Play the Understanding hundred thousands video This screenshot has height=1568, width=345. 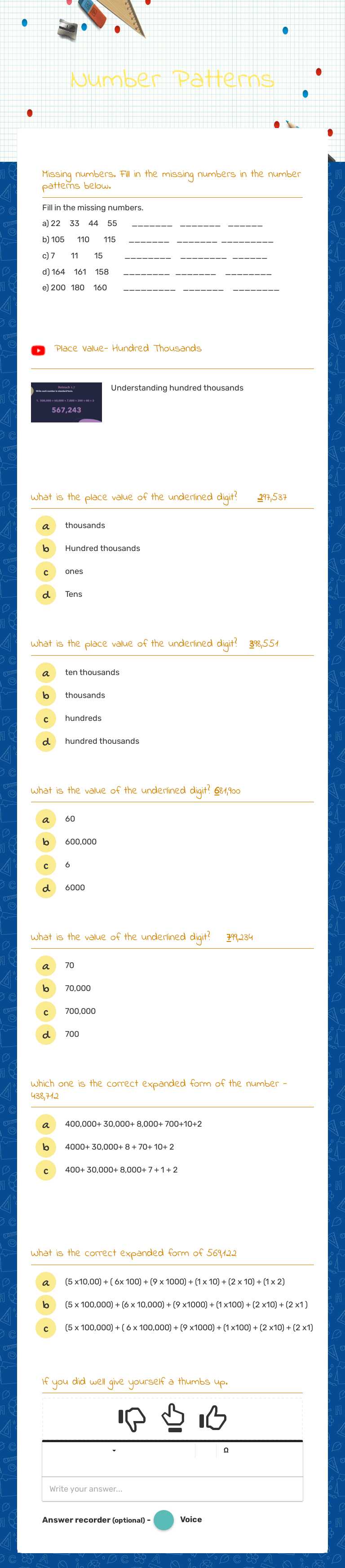tap(66, 402)
